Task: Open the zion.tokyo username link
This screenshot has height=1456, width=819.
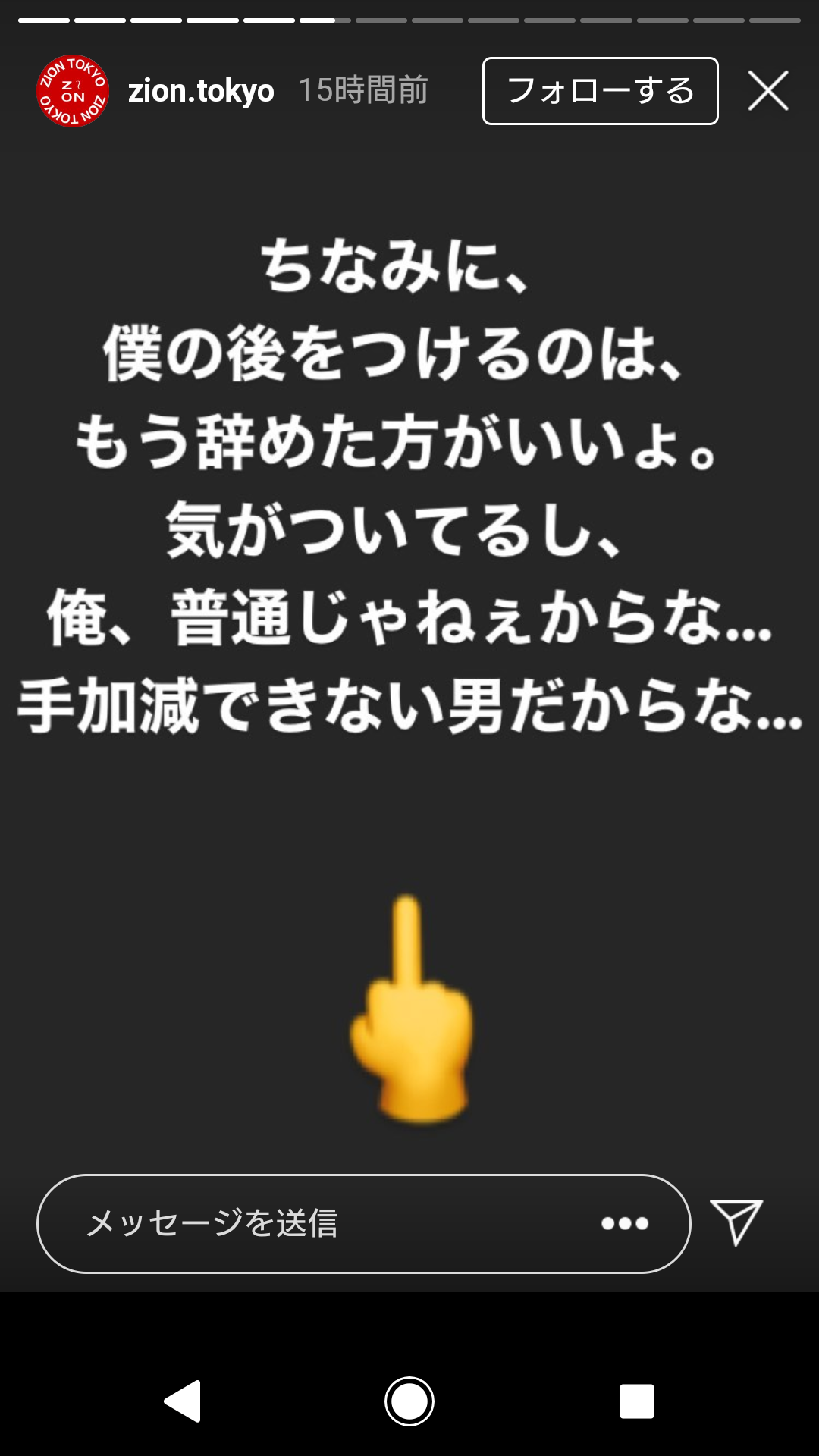Action: tap(201, 91)
